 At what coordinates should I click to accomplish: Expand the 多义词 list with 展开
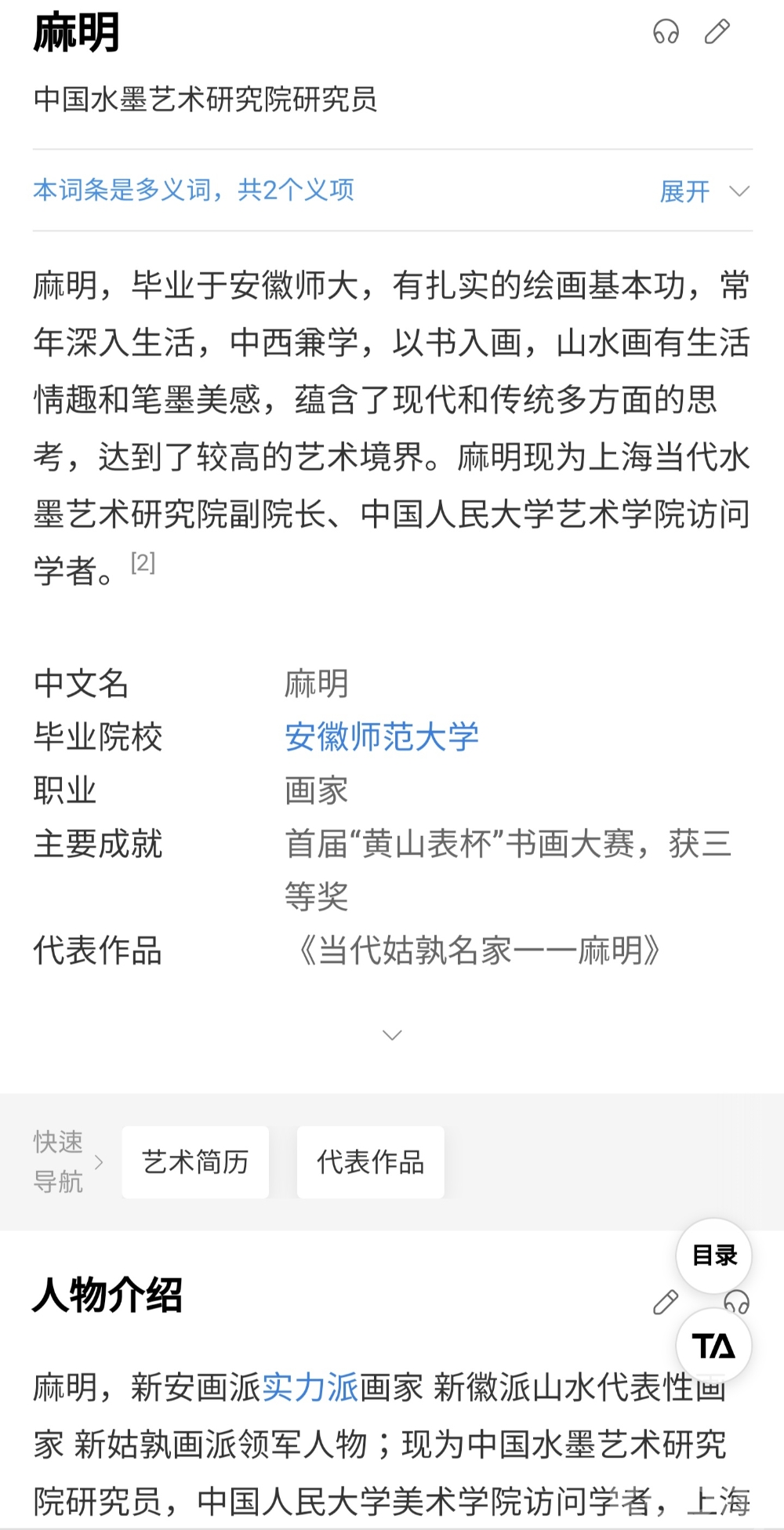(703, 191)
